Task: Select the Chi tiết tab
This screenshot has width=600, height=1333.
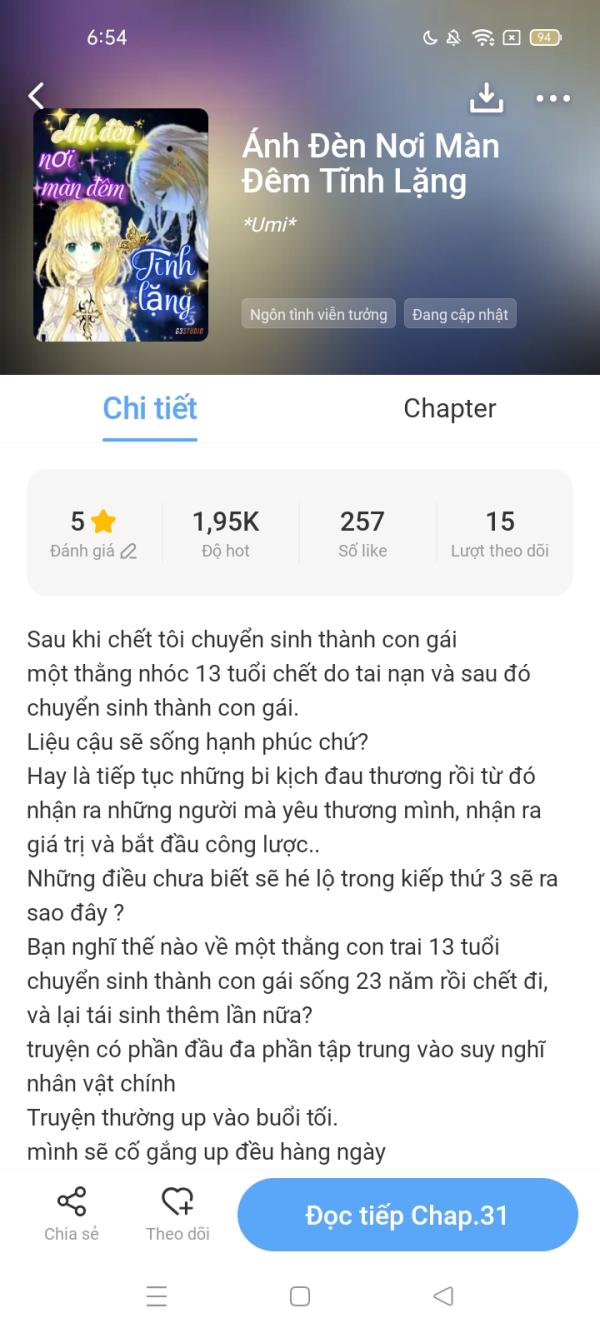Action: pyautogui.click(x=150, y=408)
